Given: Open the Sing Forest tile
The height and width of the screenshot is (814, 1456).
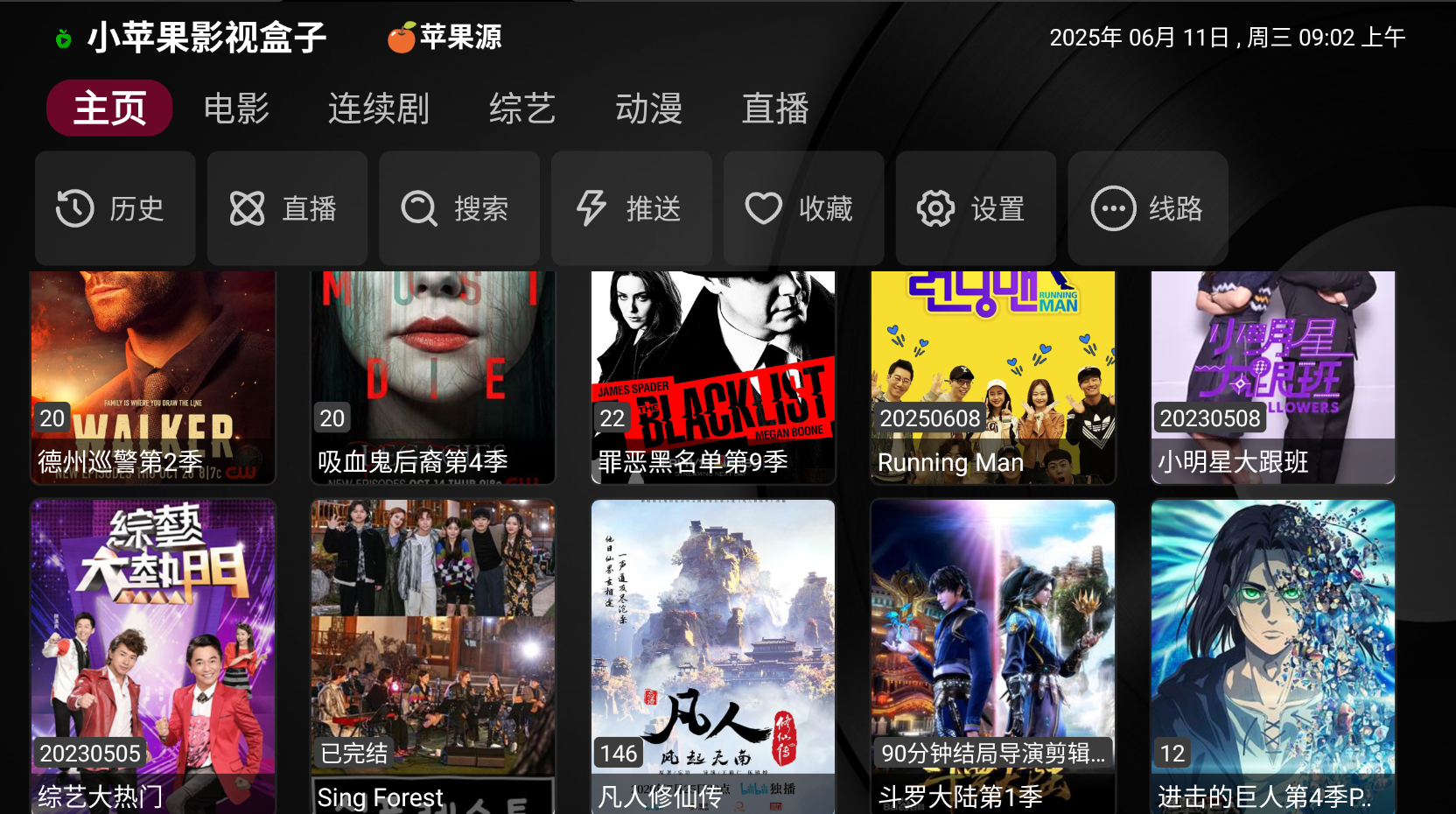Looking at the screenshot, I should coord(433,656).
